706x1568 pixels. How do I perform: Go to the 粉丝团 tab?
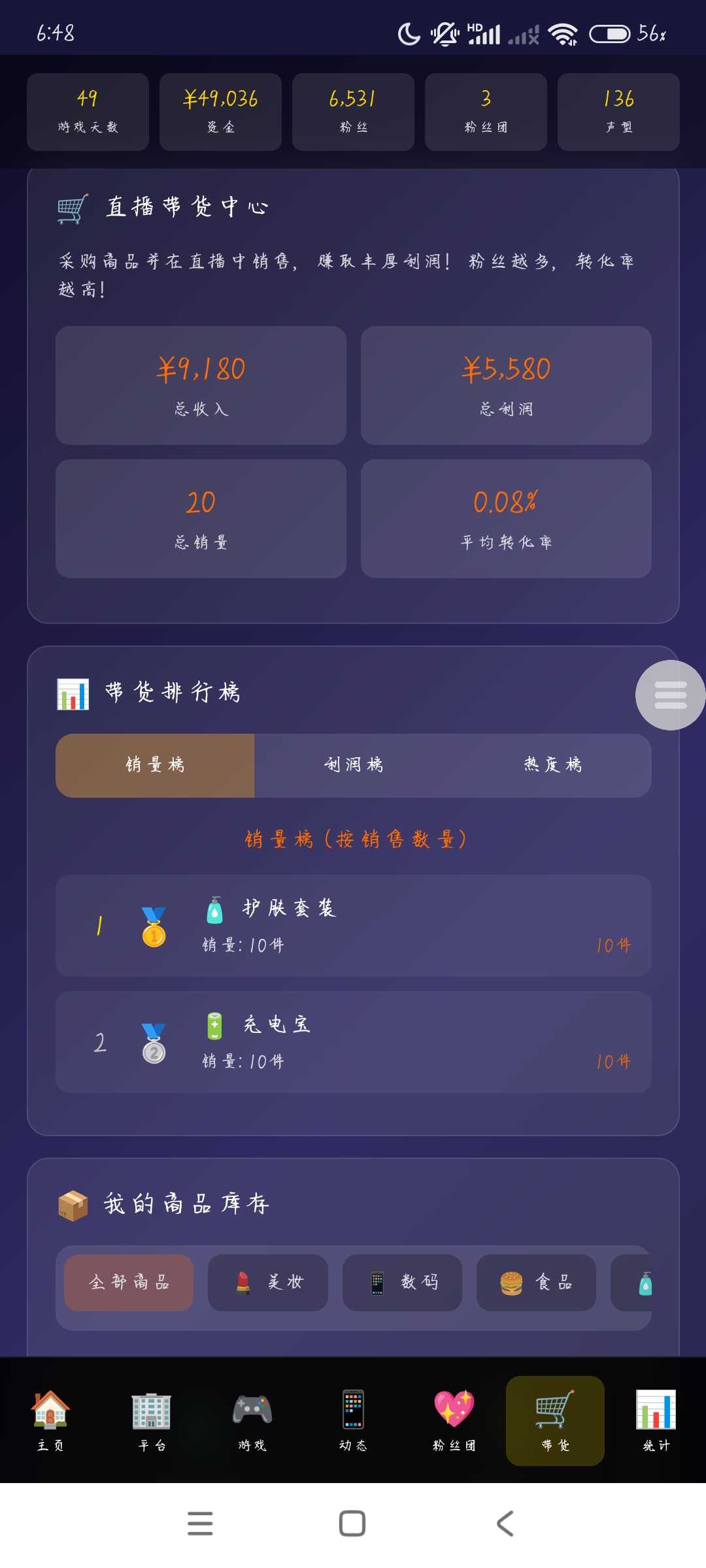(454, 1420)
